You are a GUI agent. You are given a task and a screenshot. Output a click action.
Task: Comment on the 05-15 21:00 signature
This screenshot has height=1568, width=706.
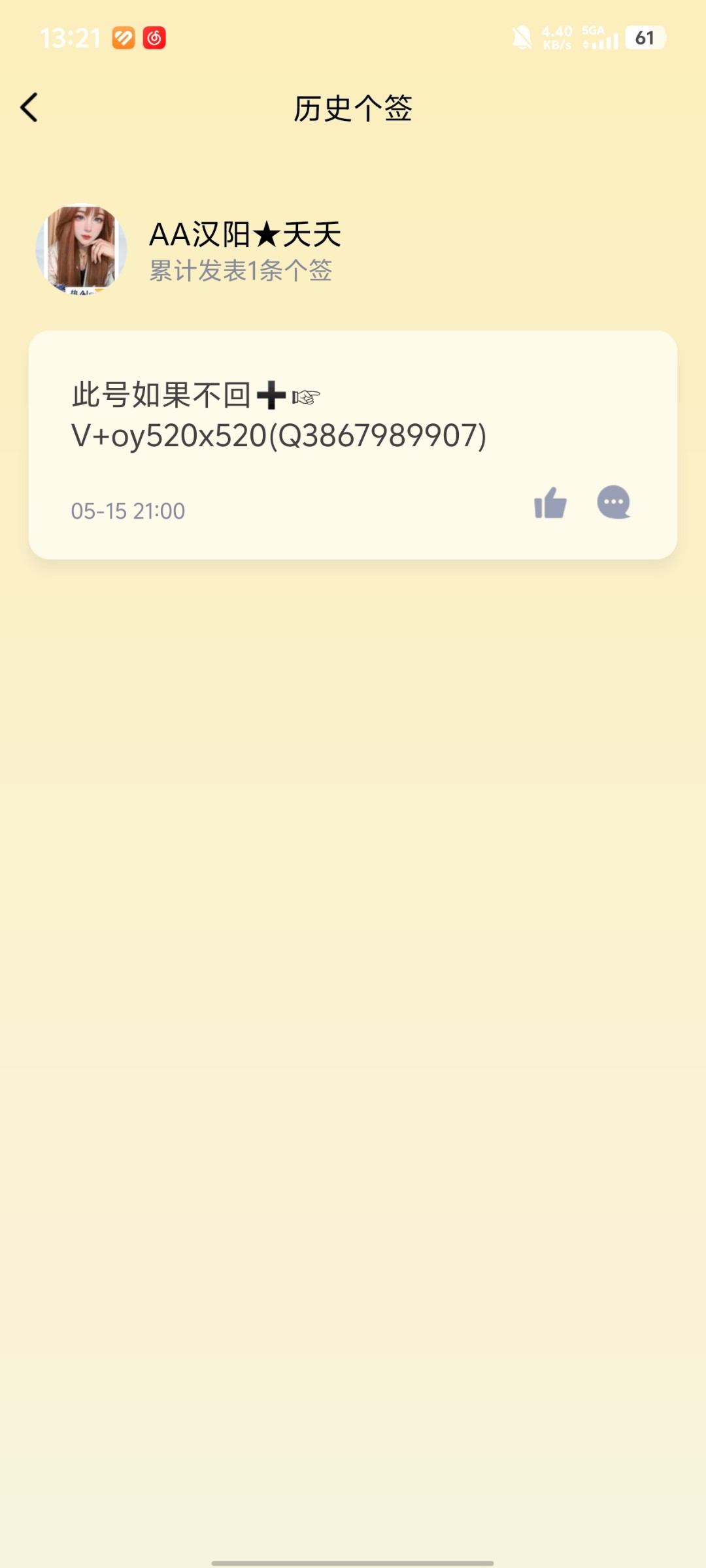613,502
